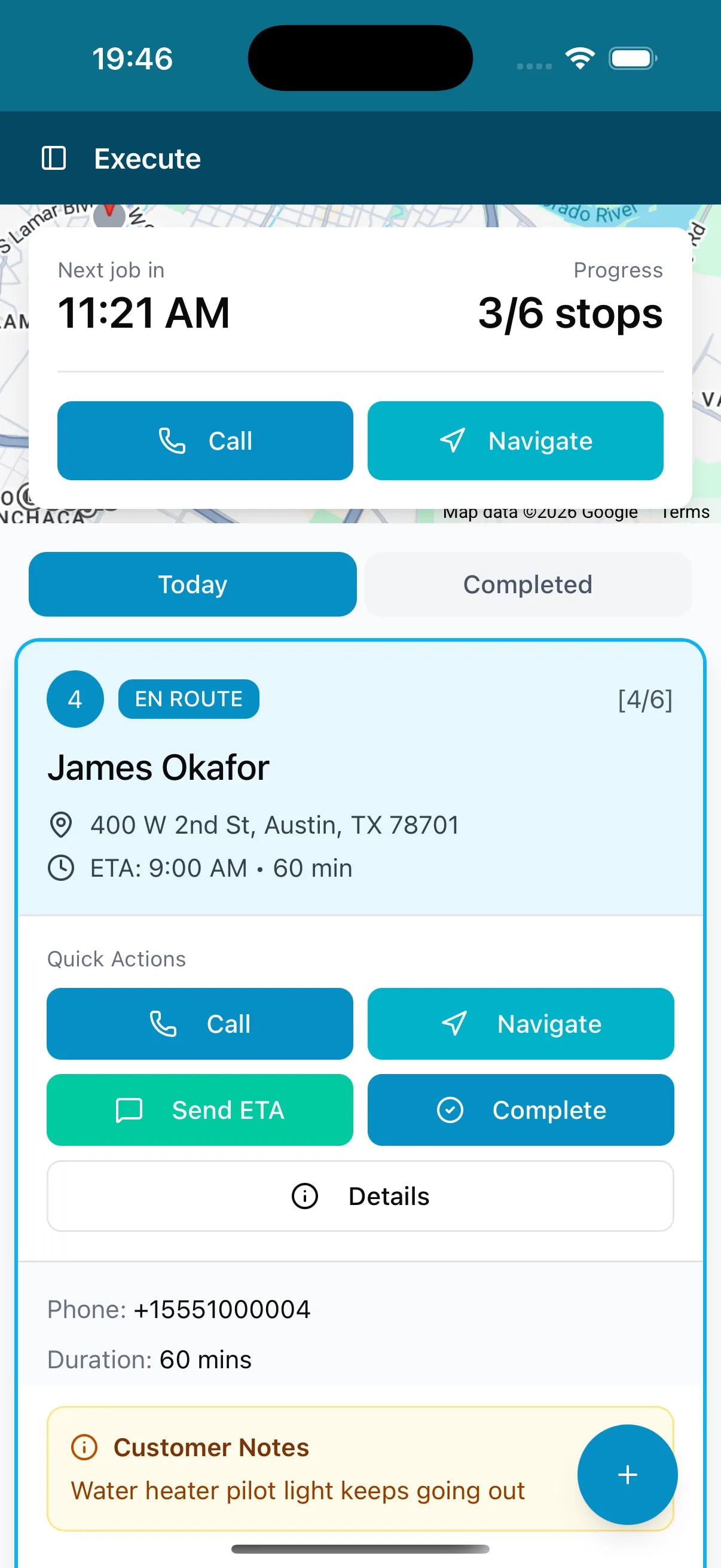The image size is (721, 1568).
Task: Switch to the Completed tab
Action: [x=527, y=584]
